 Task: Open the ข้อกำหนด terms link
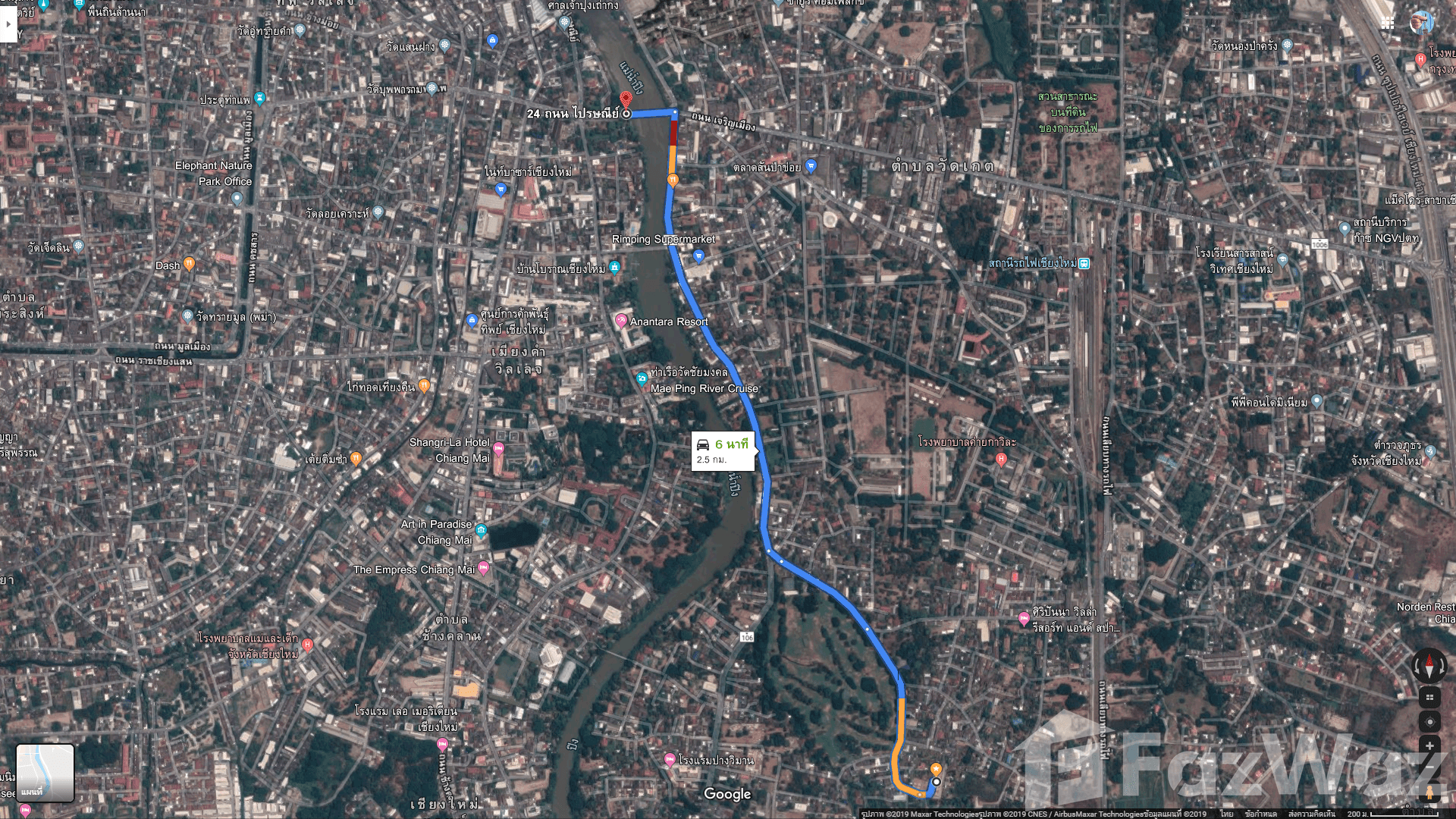tap(1260, 814)
